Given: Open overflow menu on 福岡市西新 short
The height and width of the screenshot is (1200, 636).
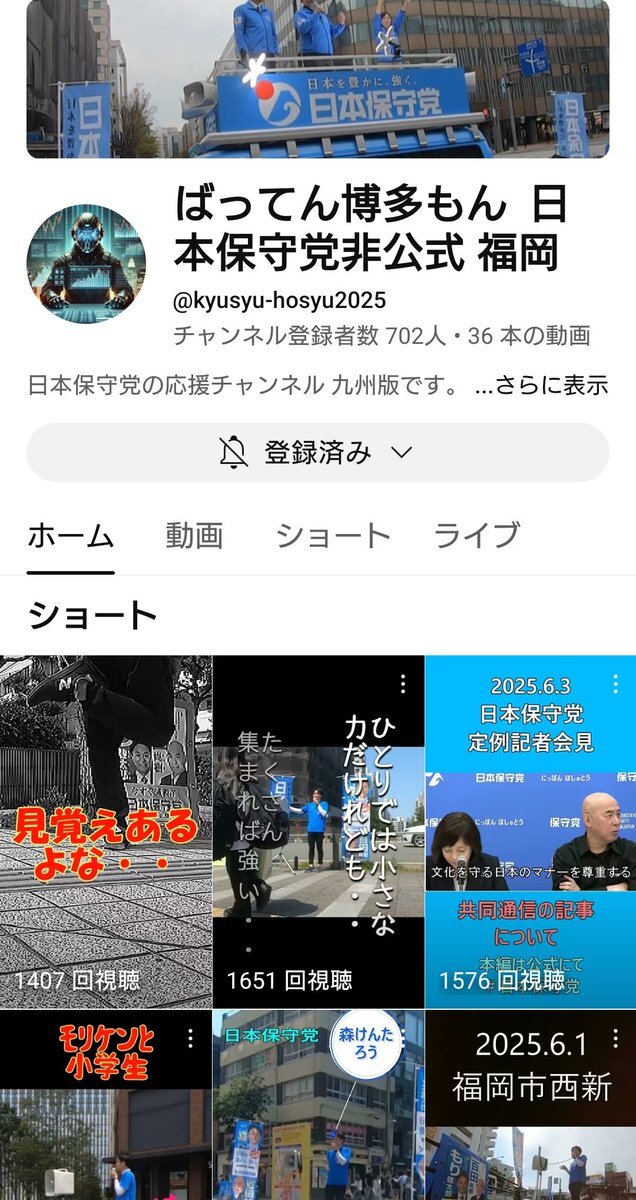Looking at the screenshot, I should (x=615, y=1038).
